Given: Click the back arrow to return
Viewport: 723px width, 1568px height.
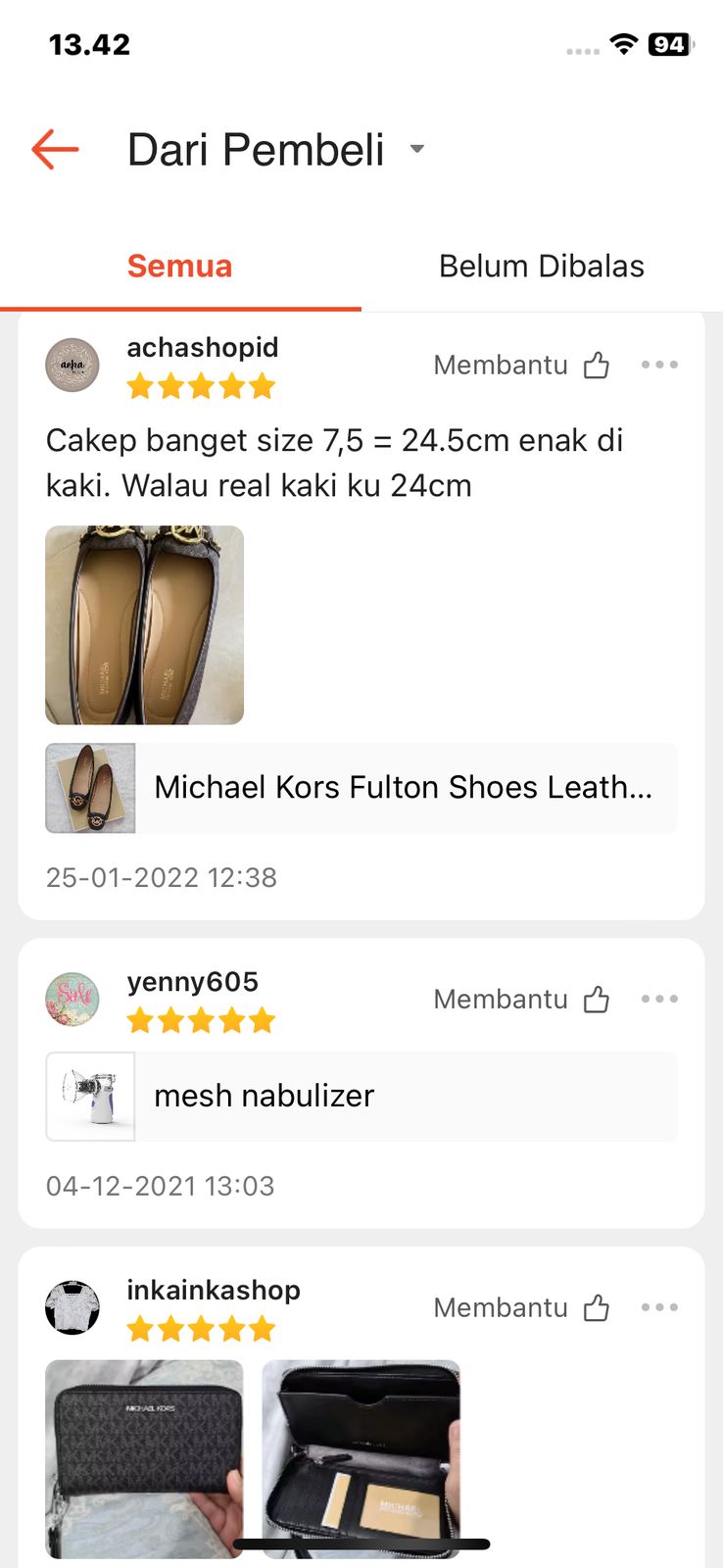Looking at the screenshot, I should coord(54,148).
